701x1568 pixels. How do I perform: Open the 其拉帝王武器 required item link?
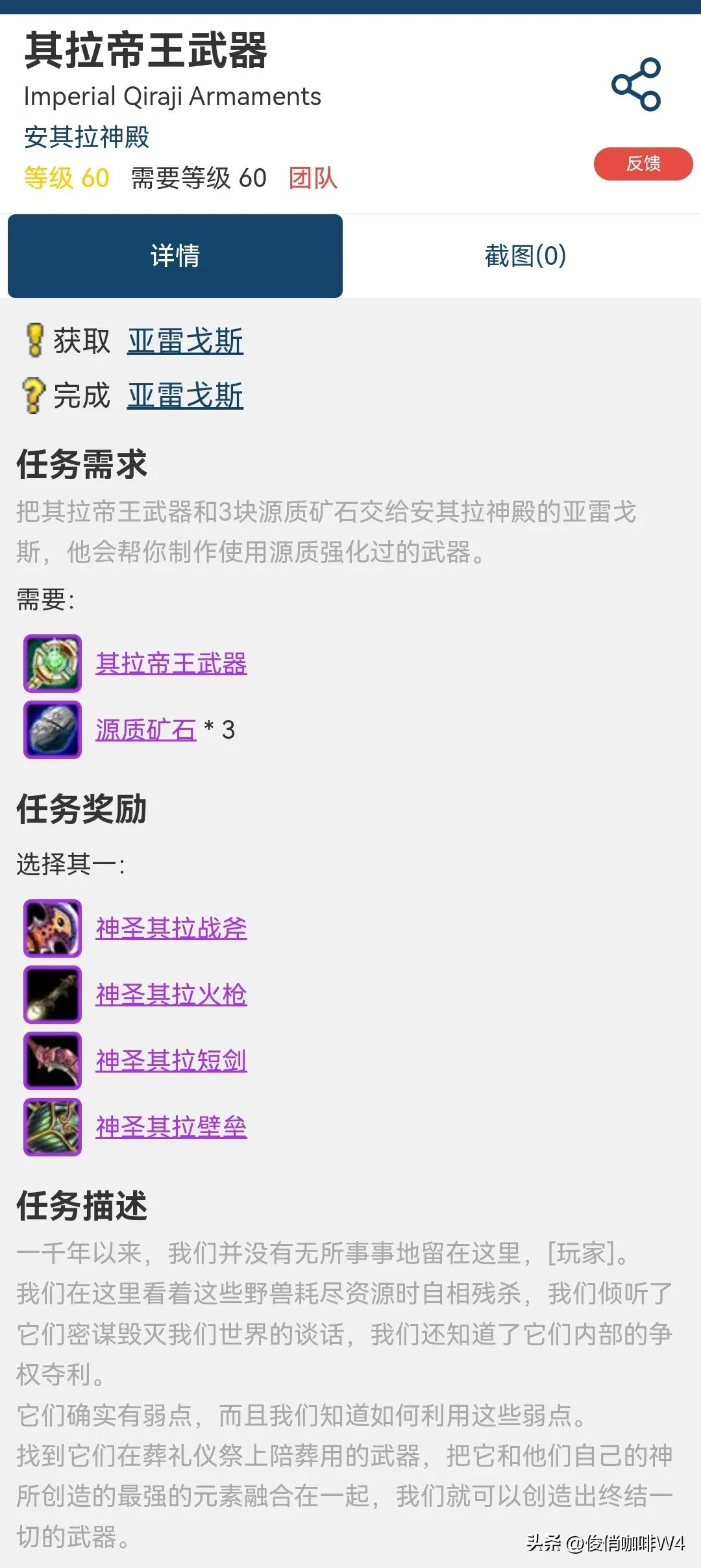(171, 664)
